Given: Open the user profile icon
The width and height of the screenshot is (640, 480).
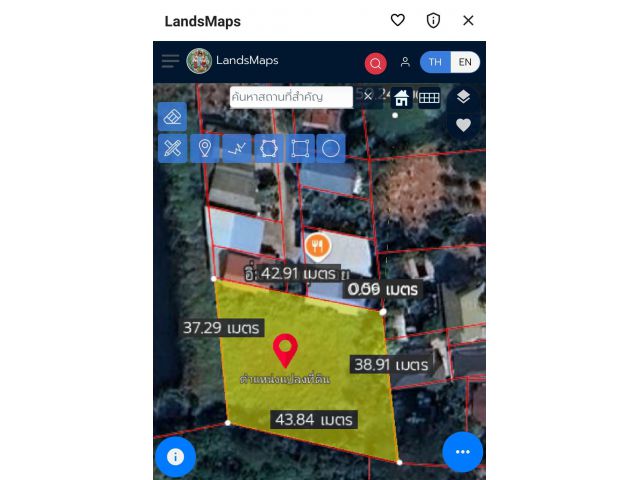Looking at the screenshot, I should [x=405, y=62].
